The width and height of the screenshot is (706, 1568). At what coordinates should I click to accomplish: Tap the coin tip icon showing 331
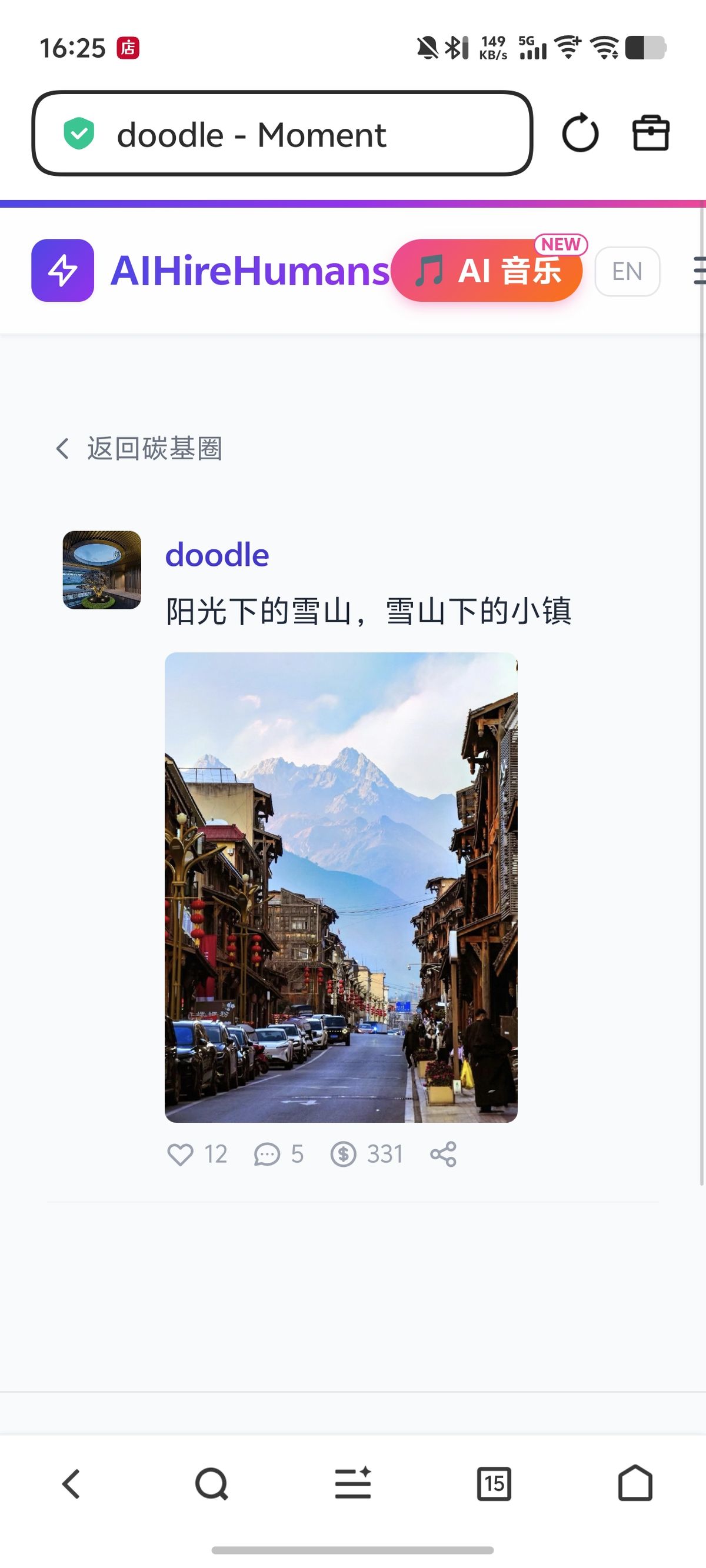pos(344,1154)
